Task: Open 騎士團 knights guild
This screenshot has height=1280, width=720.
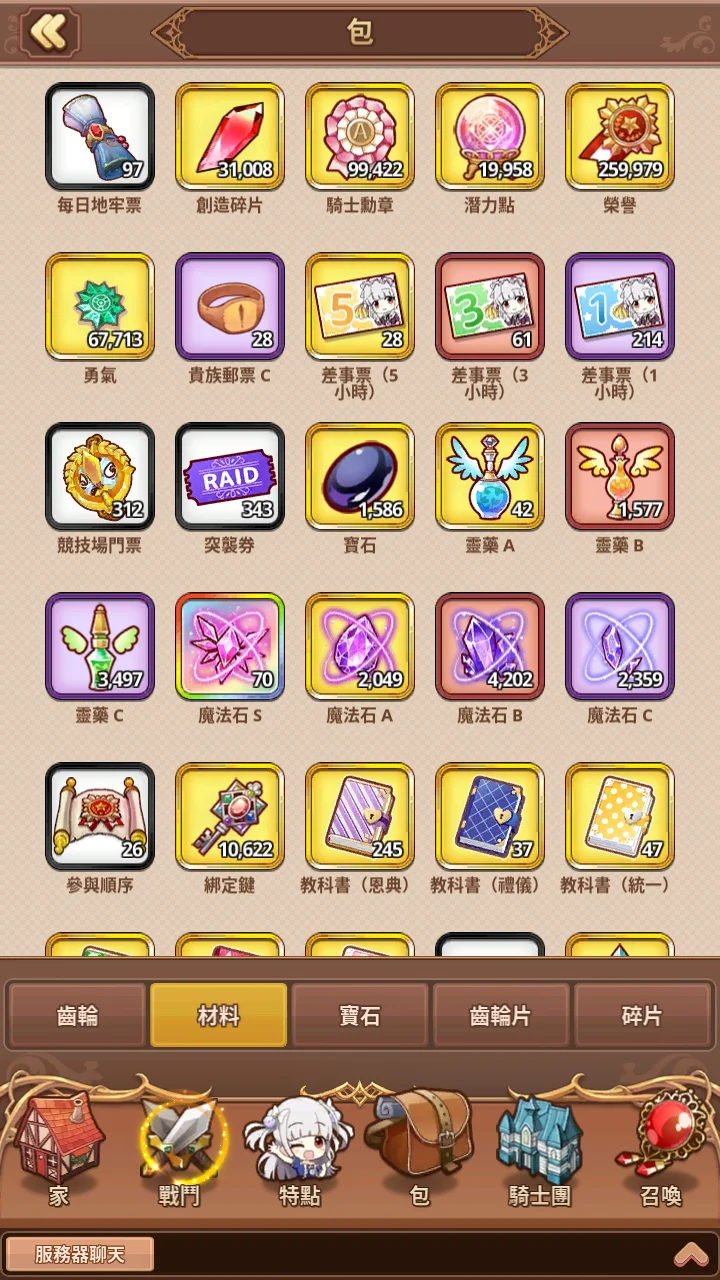Action: click(x=540, y=1150)
